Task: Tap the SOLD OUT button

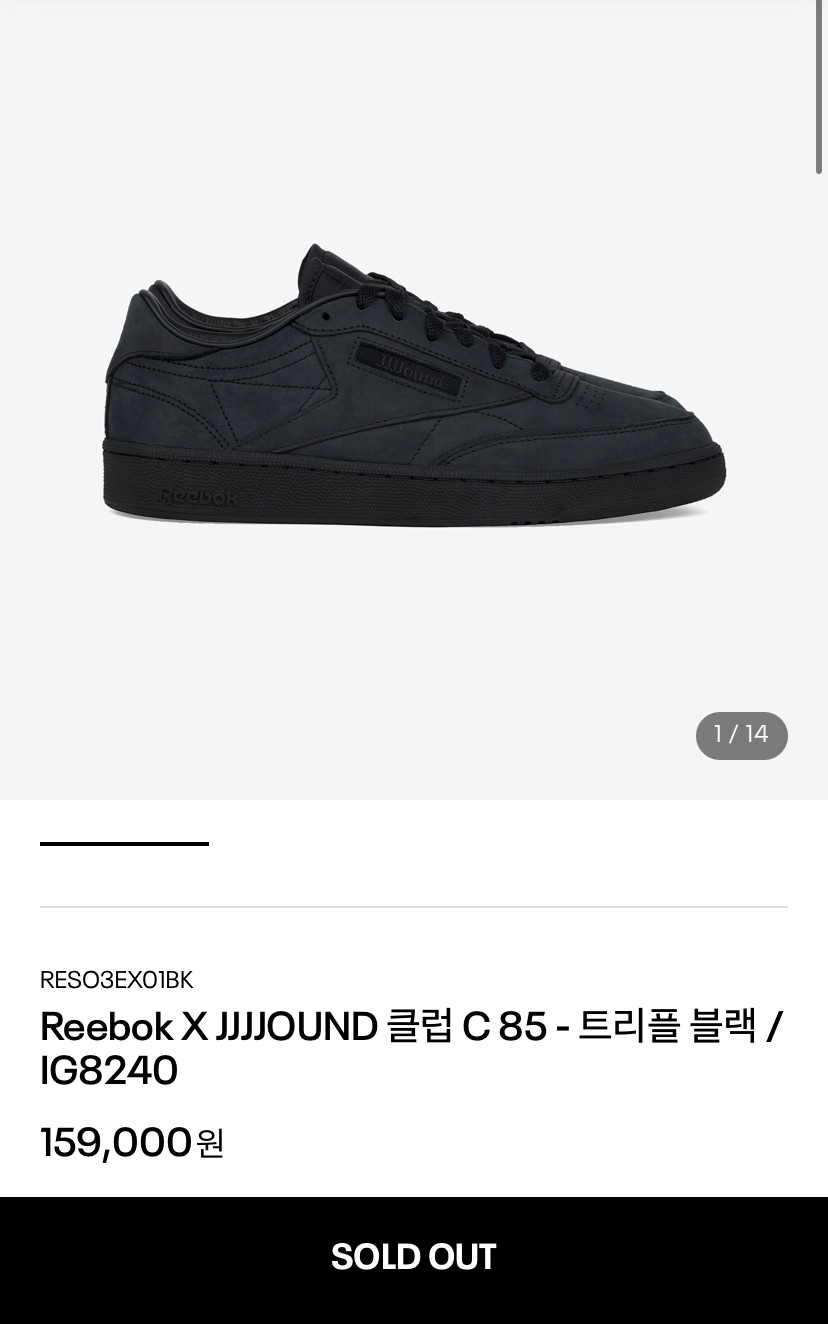Action: [414, 1258]
